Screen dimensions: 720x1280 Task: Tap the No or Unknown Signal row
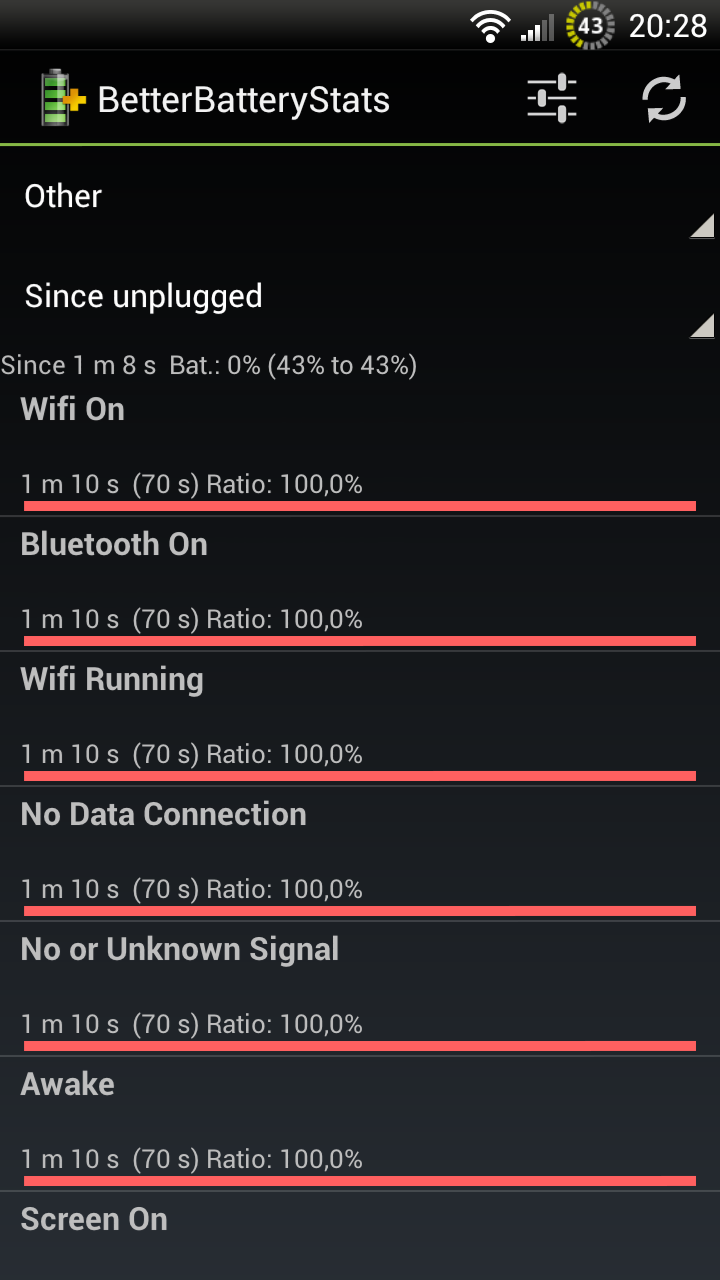[x=360, y=989]
